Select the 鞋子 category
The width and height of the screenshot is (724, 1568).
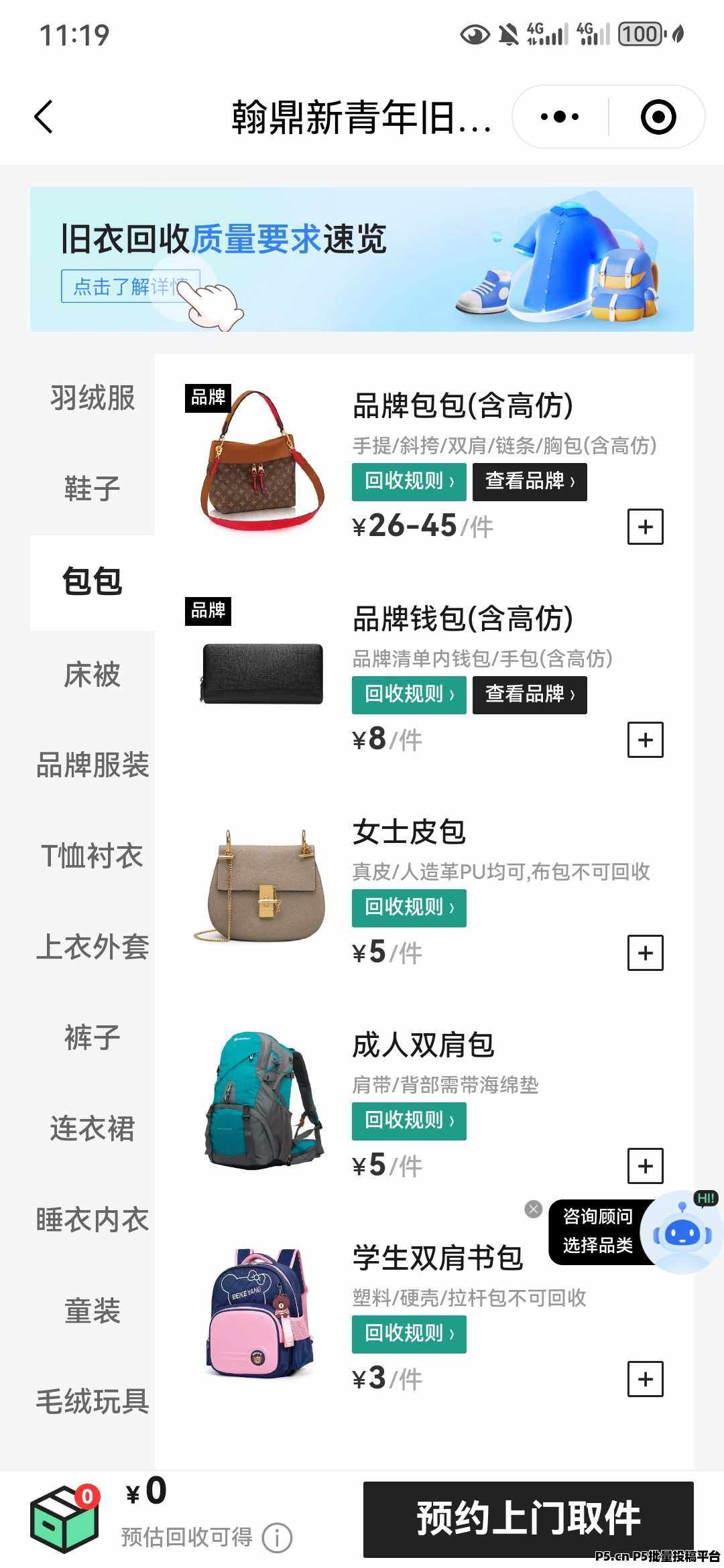(x=93, y=488)
